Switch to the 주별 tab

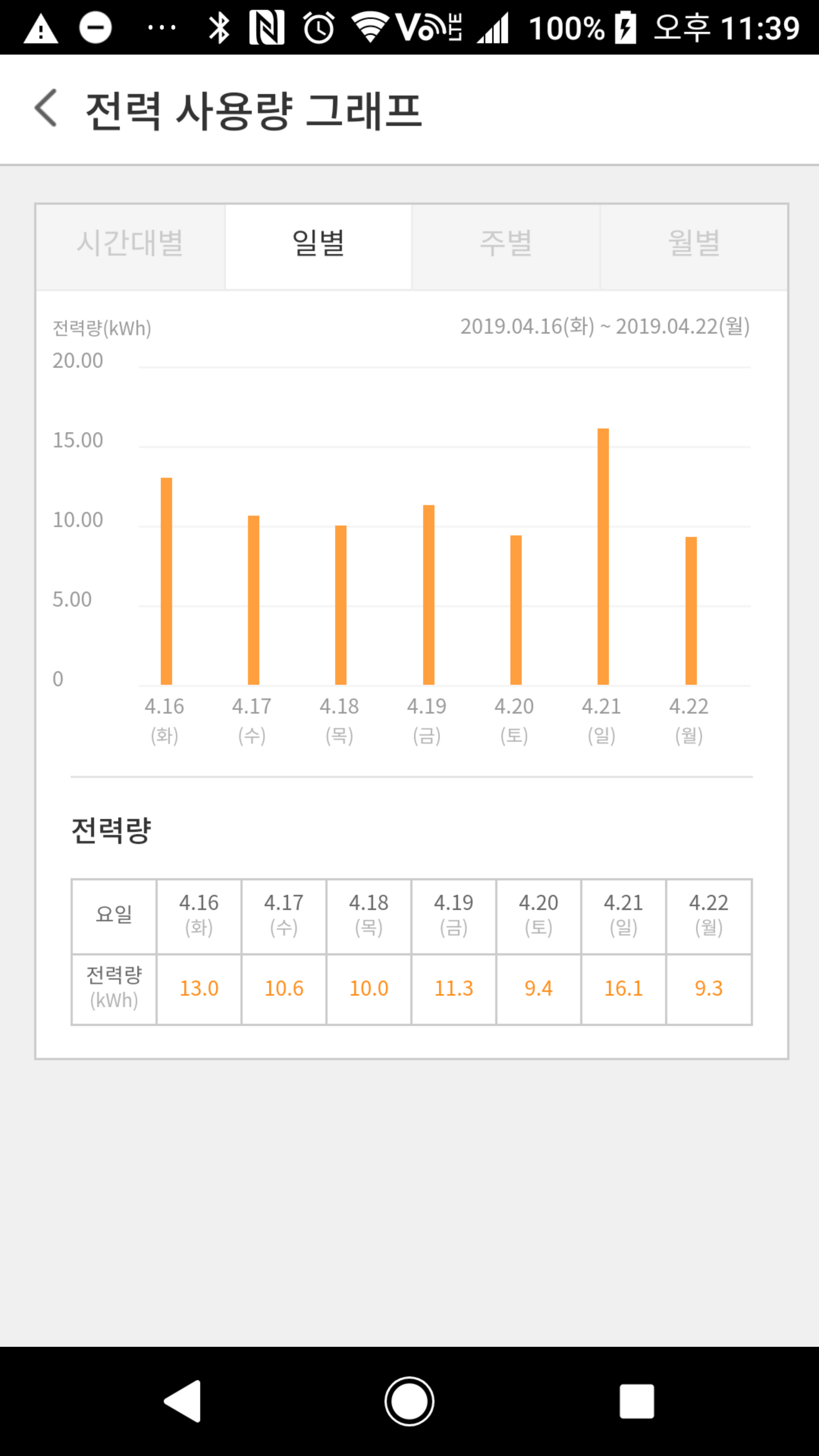[506, 246]
